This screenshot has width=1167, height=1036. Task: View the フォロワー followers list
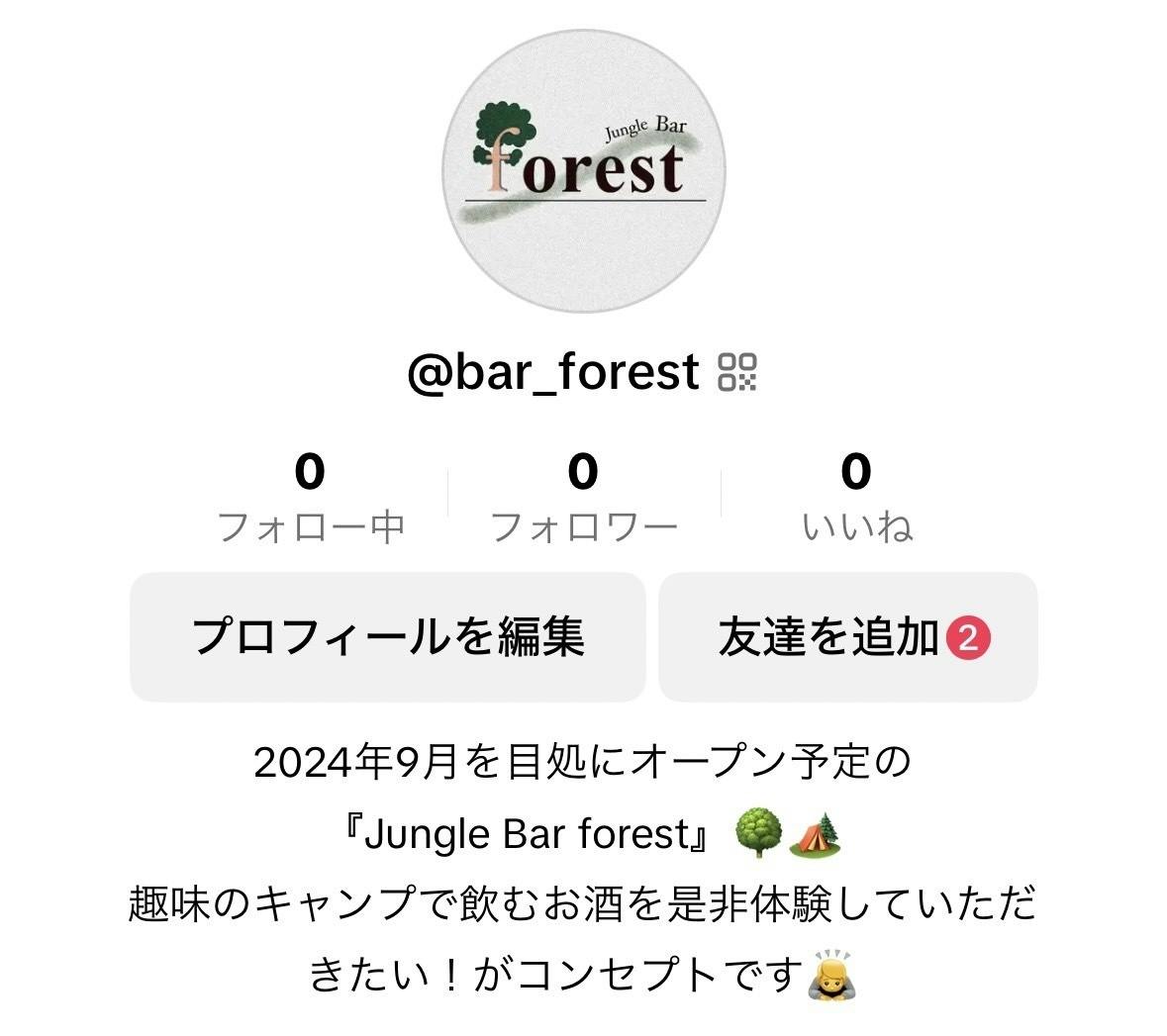[x=583, y=497]
